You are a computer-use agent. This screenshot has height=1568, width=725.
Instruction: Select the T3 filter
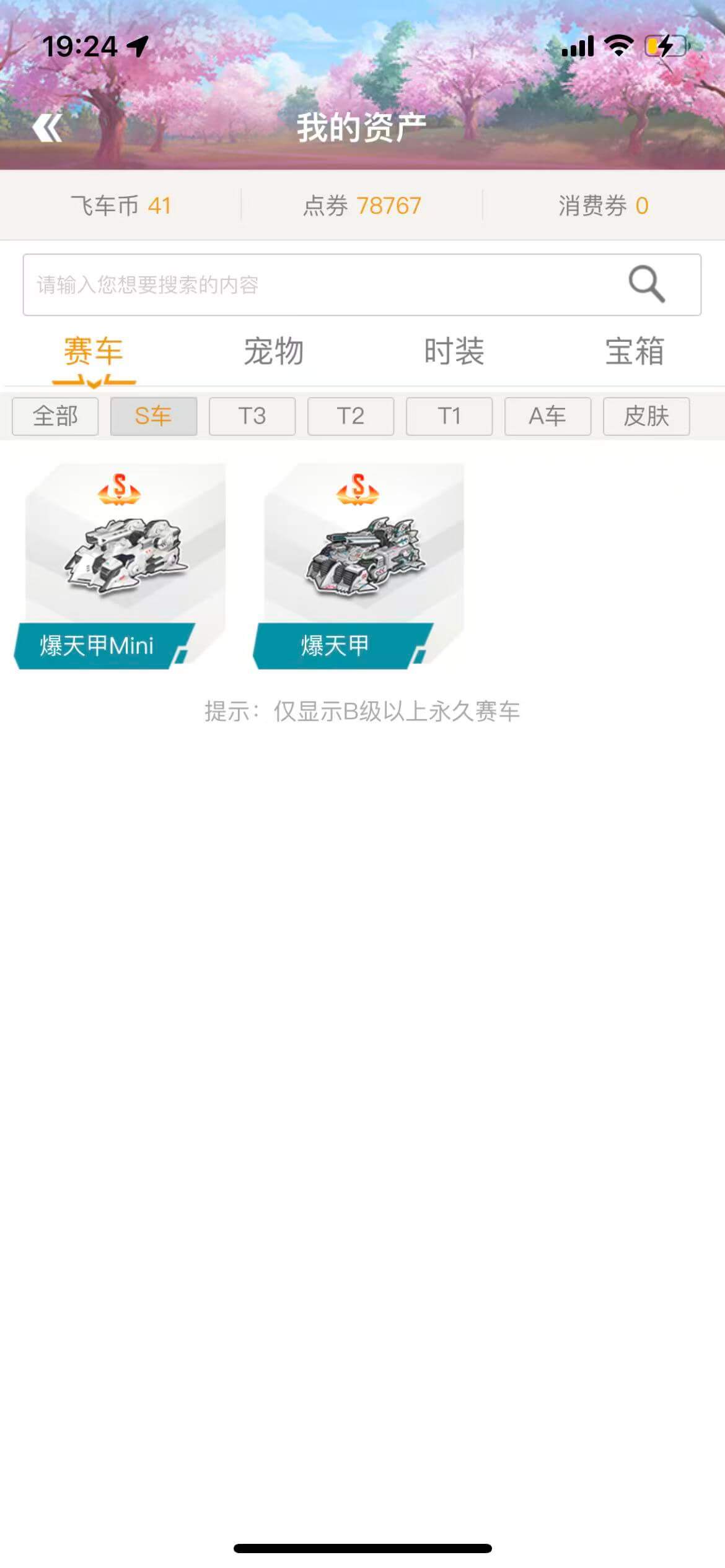tap(253, 416)
